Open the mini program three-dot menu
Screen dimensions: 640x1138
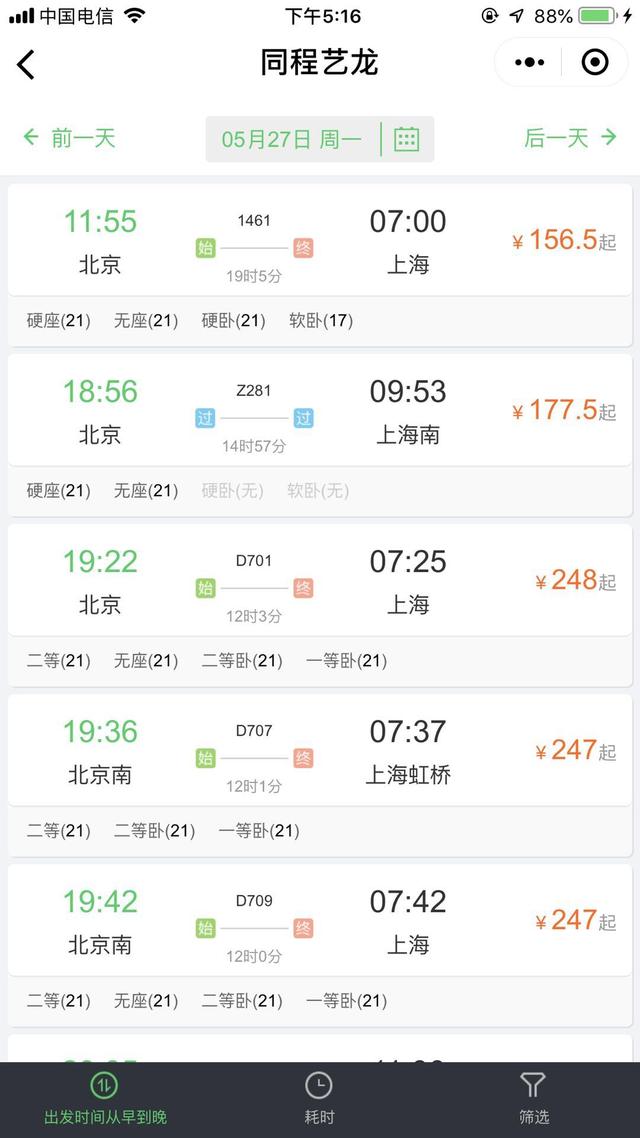[529, 63]
